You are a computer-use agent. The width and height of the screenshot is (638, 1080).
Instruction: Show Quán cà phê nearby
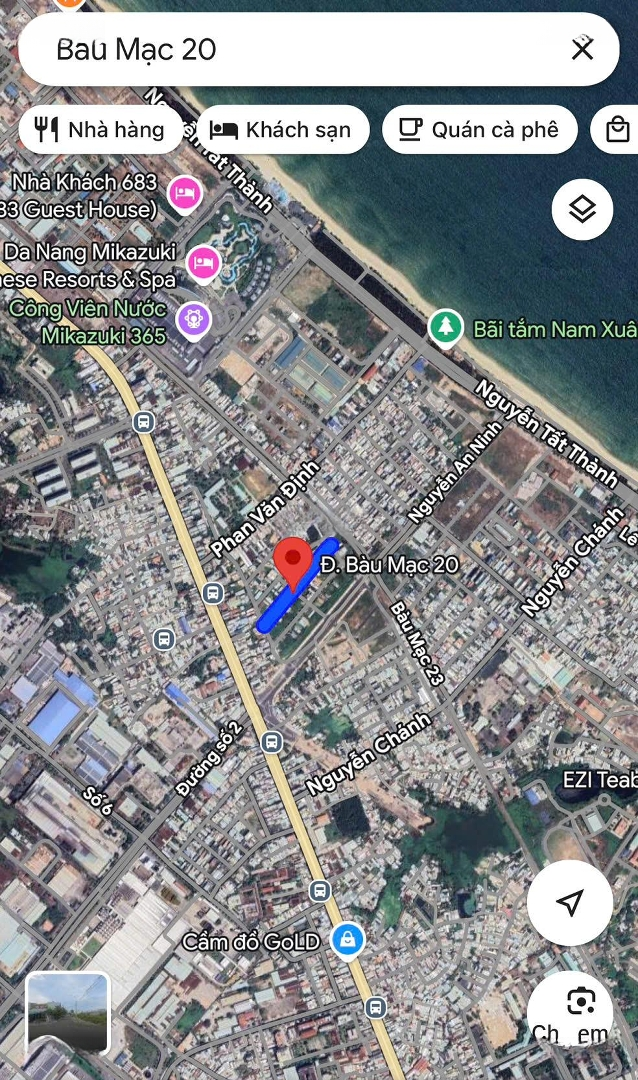tap(479, 130)
